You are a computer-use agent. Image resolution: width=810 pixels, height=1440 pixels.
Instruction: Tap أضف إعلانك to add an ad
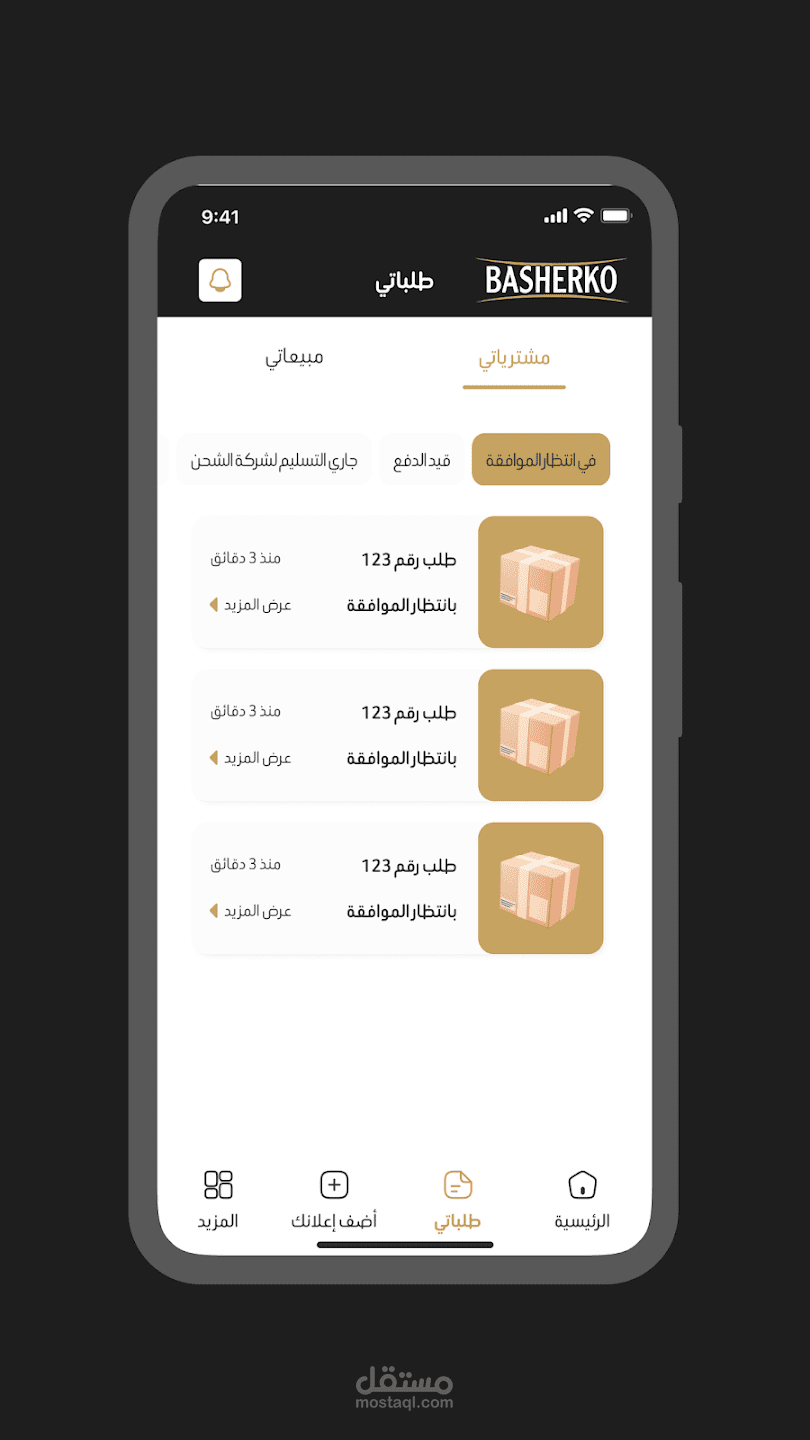[x=334, y=1200]
